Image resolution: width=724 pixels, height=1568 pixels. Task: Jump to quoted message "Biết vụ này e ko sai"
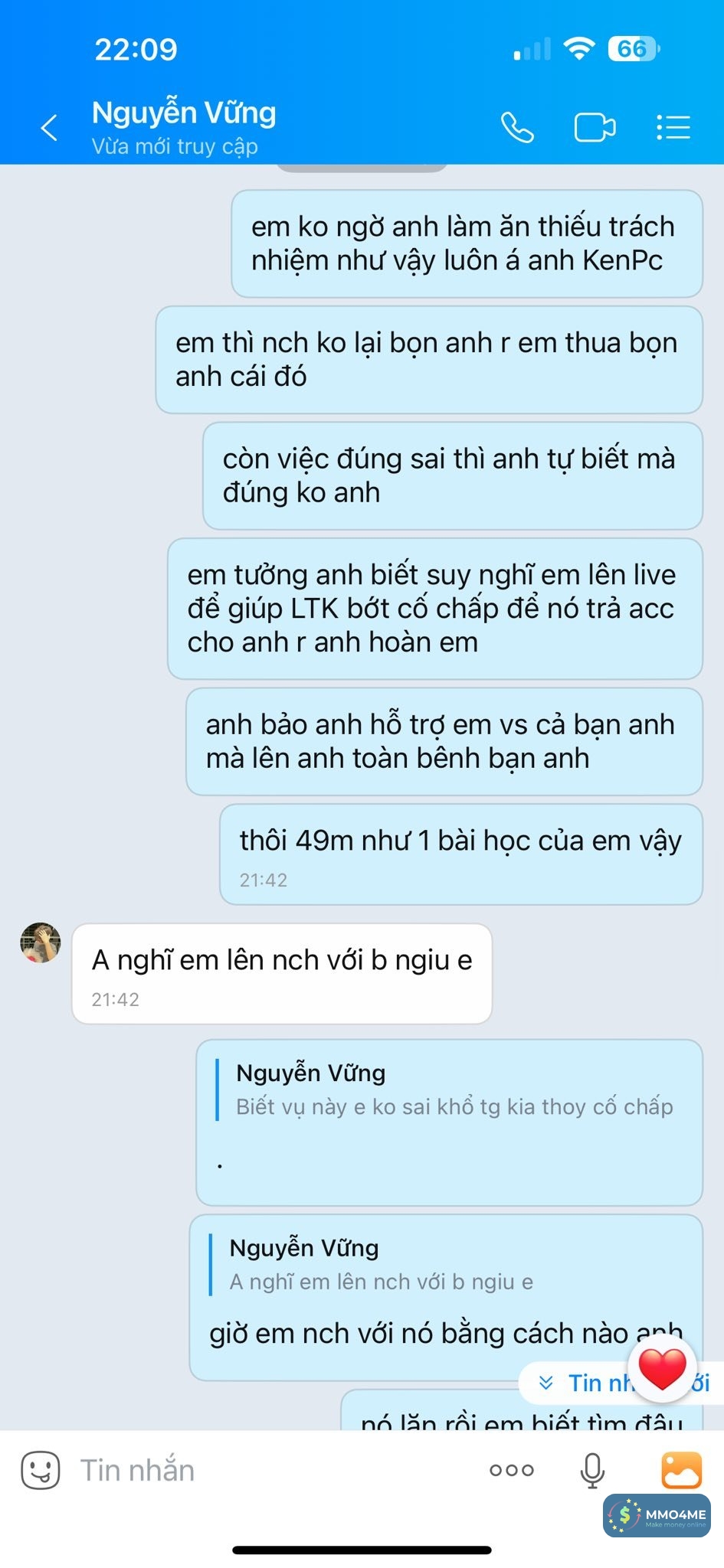coord(454,1090)
